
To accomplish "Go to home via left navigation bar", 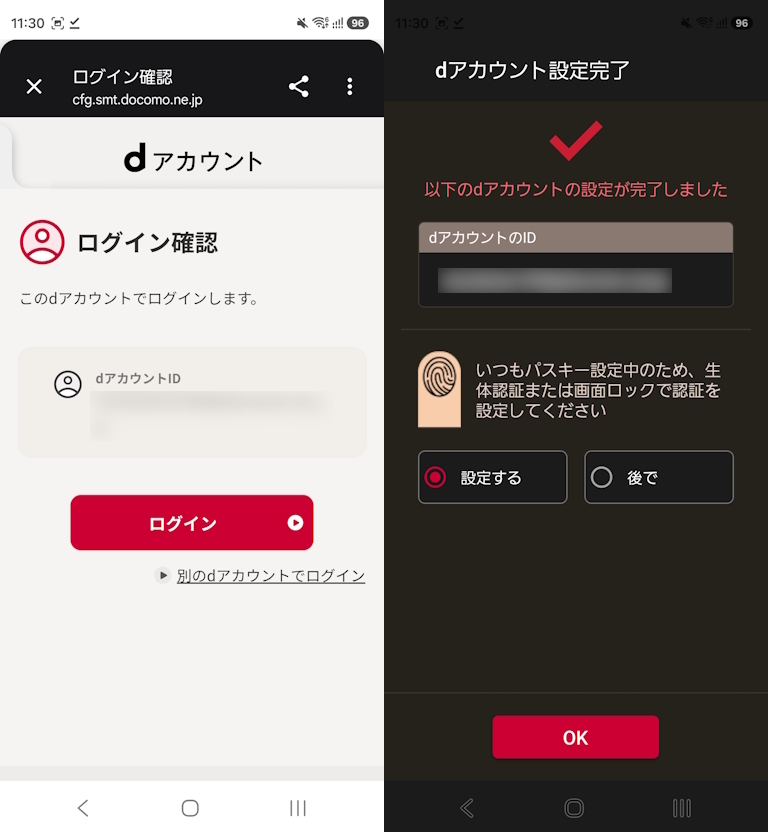I will pos(190,807).
